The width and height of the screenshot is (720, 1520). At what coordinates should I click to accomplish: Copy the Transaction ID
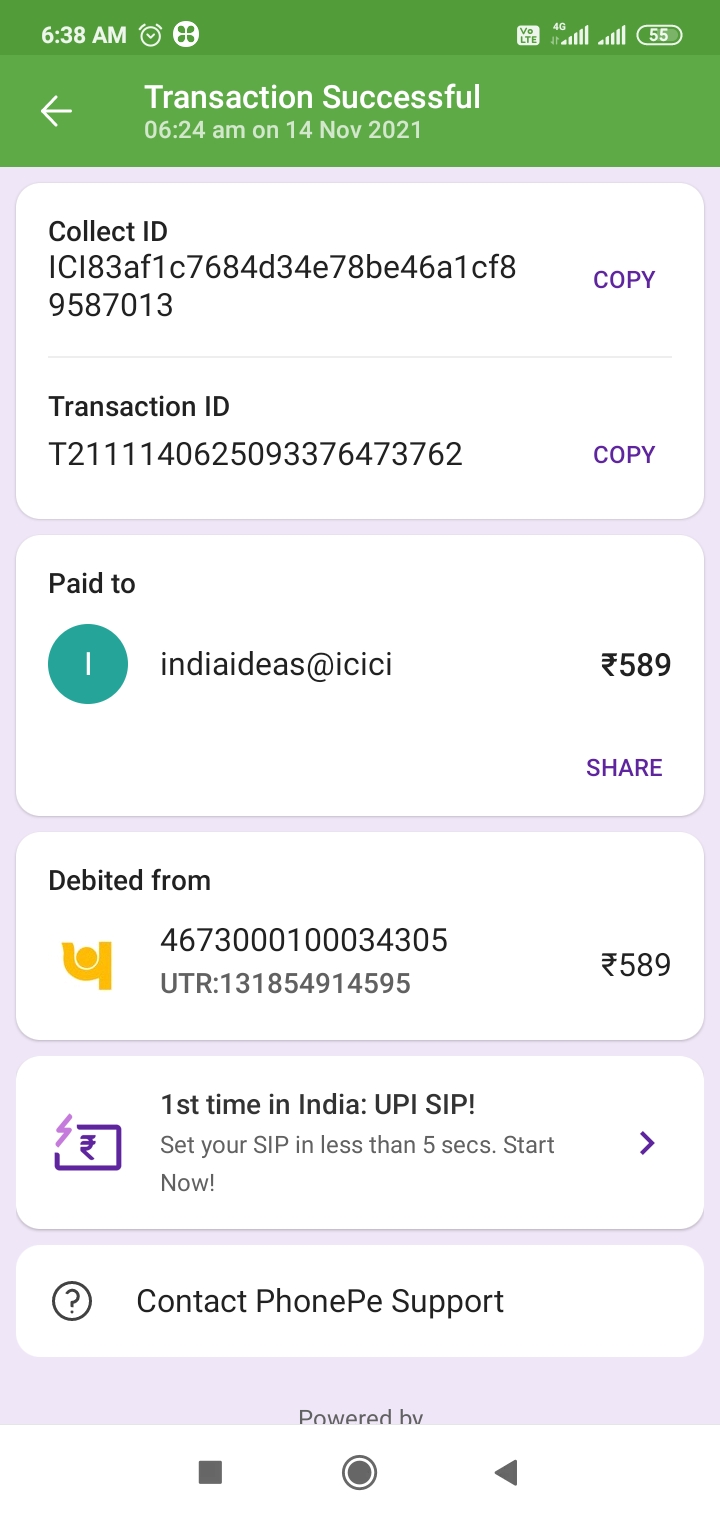pyautogui.click(x=623, y=455)
